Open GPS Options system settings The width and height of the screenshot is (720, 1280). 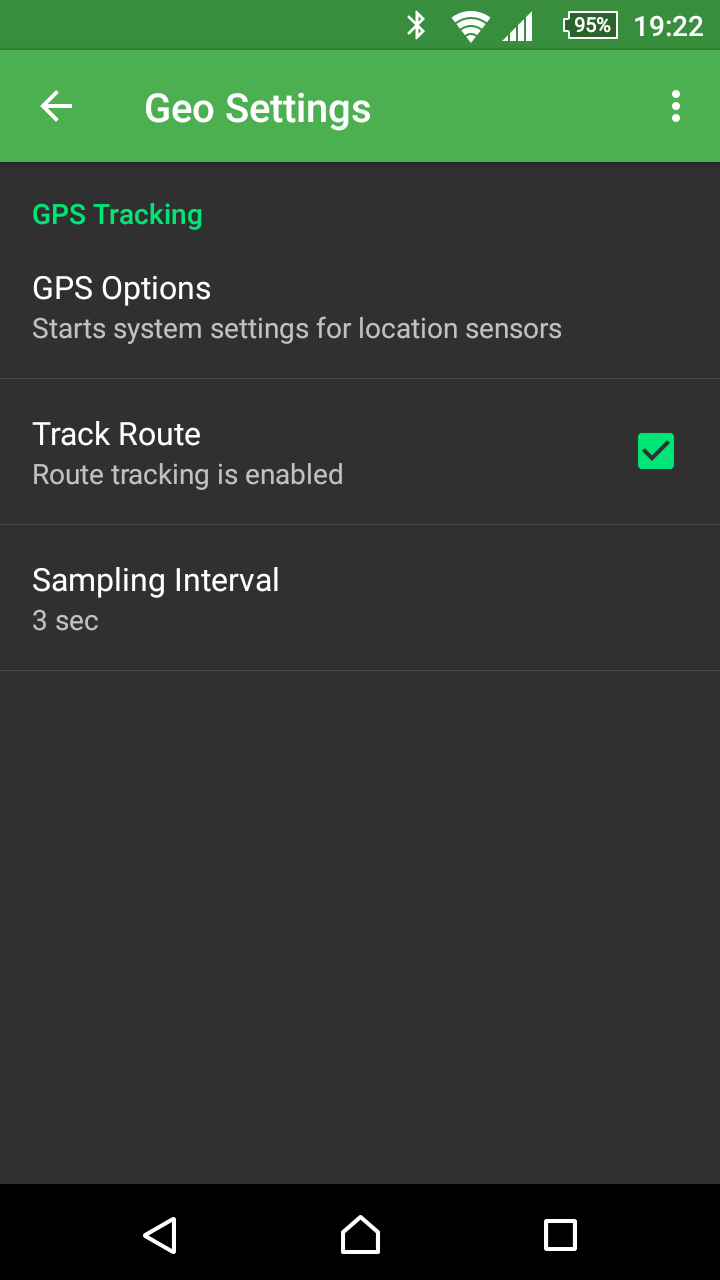[x=360, y=306]
